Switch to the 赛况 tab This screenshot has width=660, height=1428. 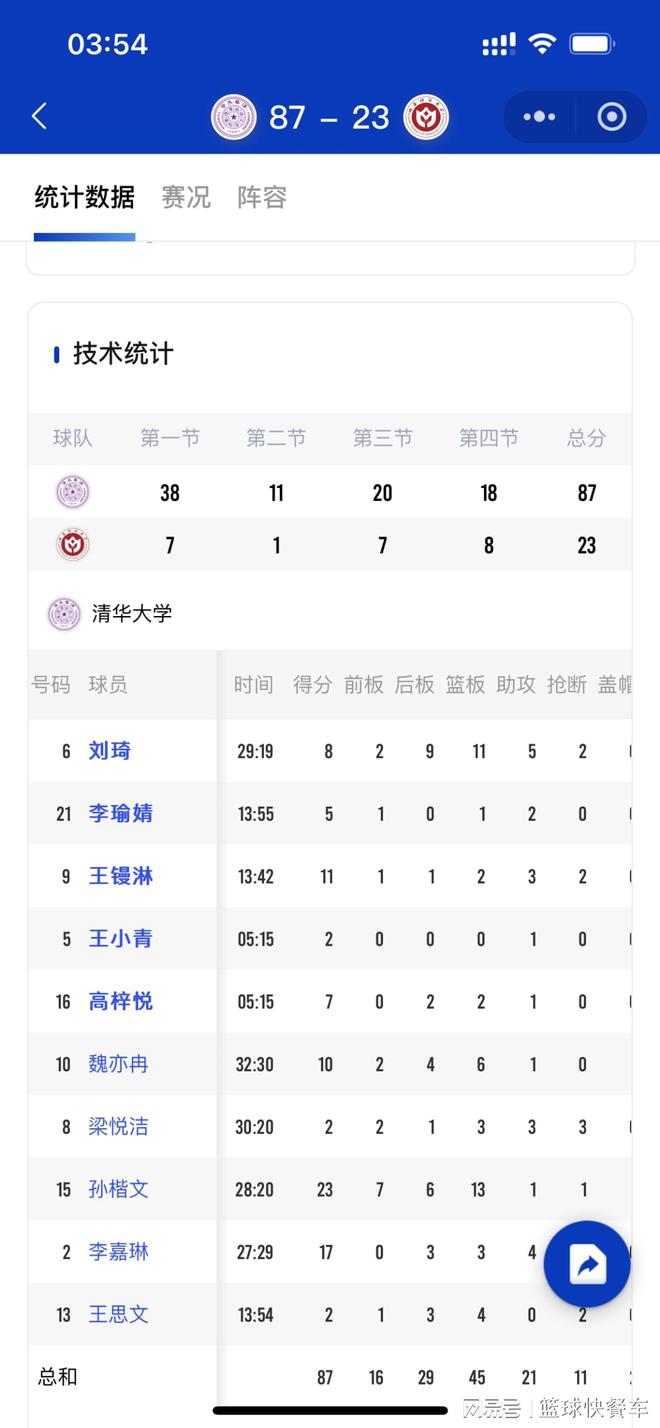186,197
